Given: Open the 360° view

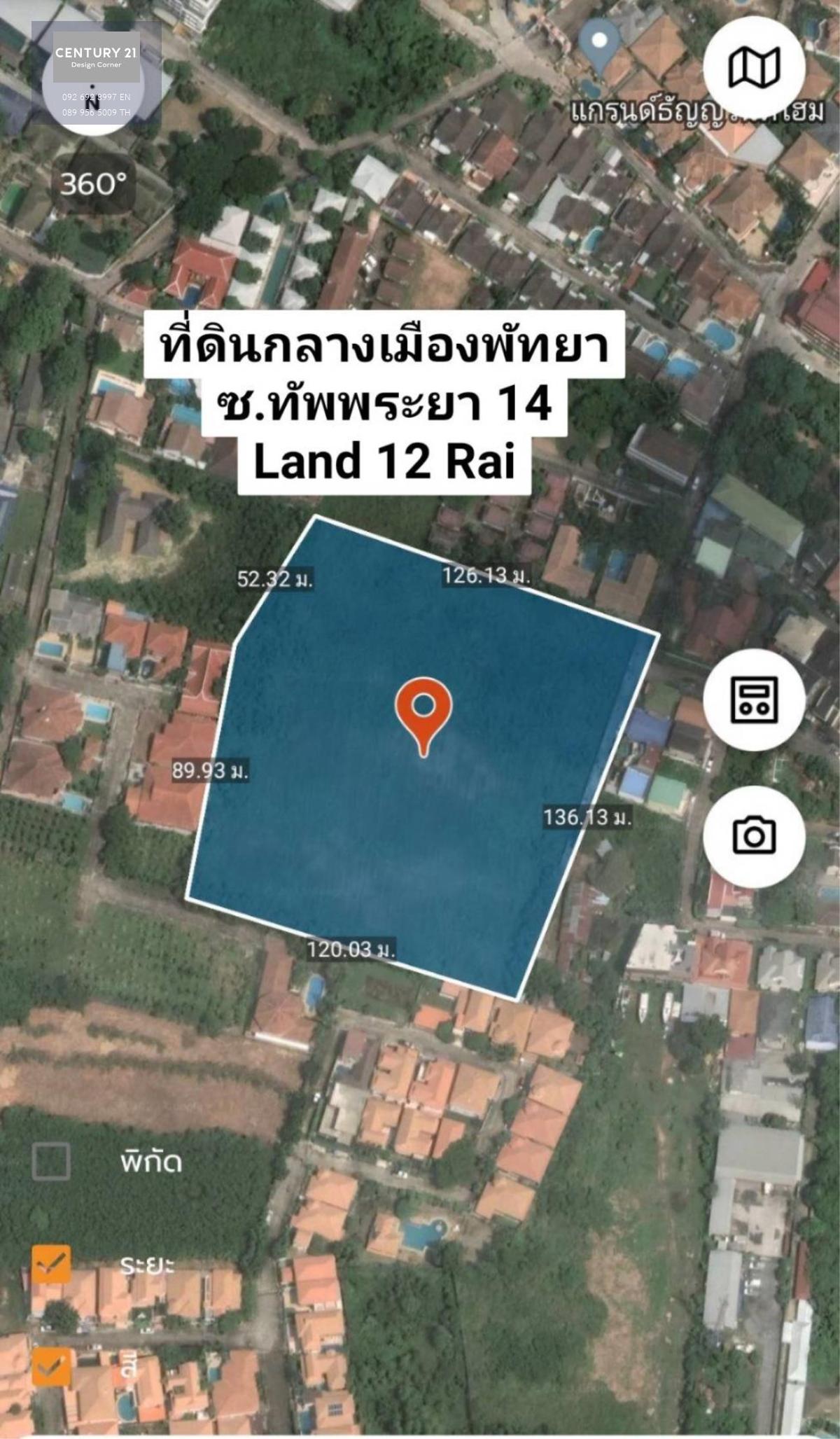Looking at the screenshot, I should (x=94, y=184).
